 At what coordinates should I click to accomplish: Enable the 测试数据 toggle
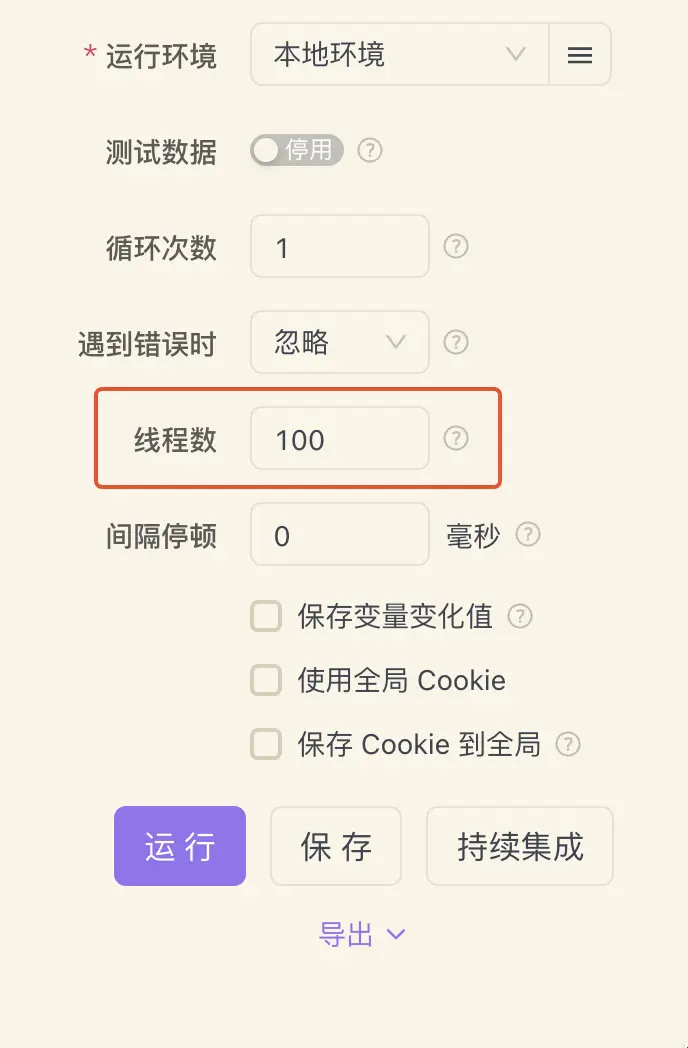pos(296,151)
